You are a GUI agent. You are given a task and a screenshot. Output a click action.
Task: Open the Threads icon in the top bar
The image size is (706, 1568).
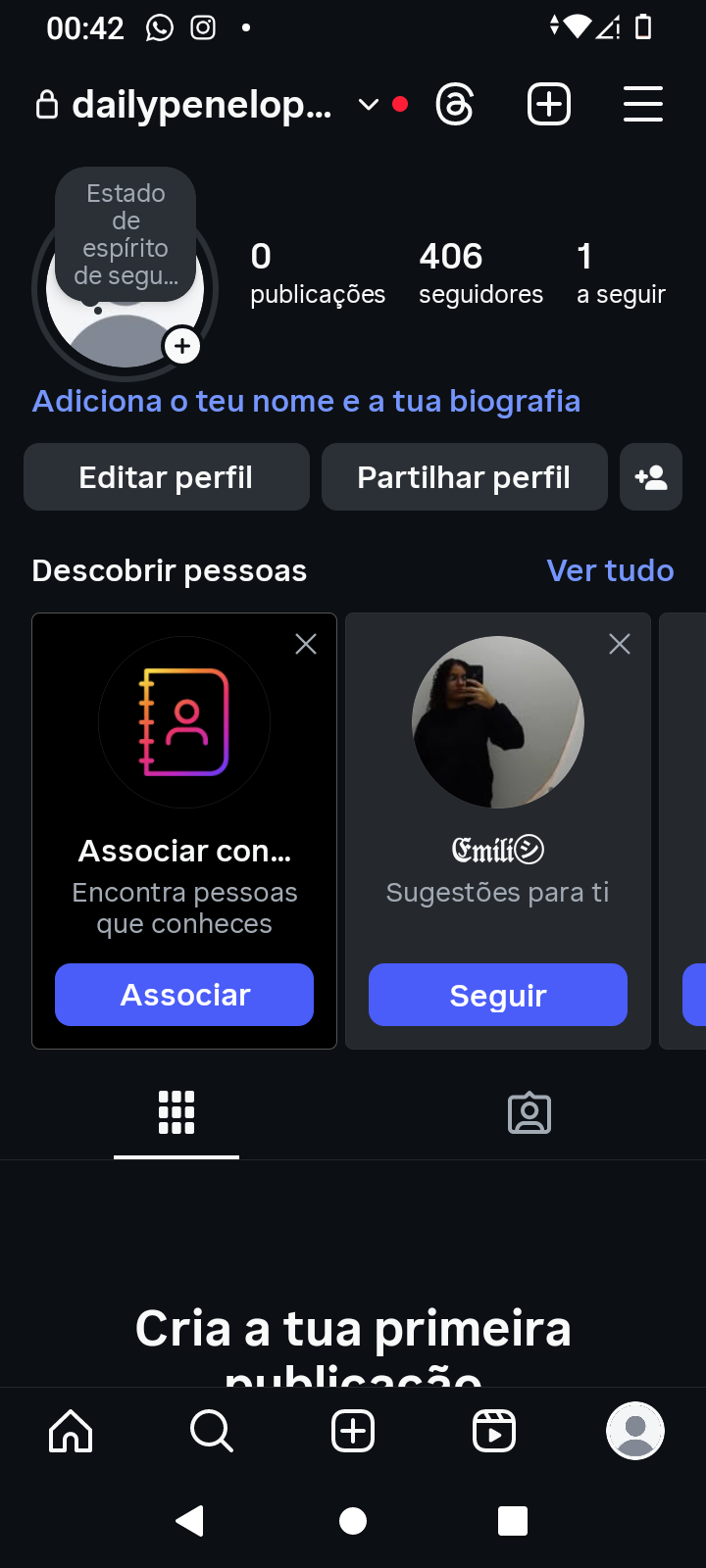click(x=455, y=104)
